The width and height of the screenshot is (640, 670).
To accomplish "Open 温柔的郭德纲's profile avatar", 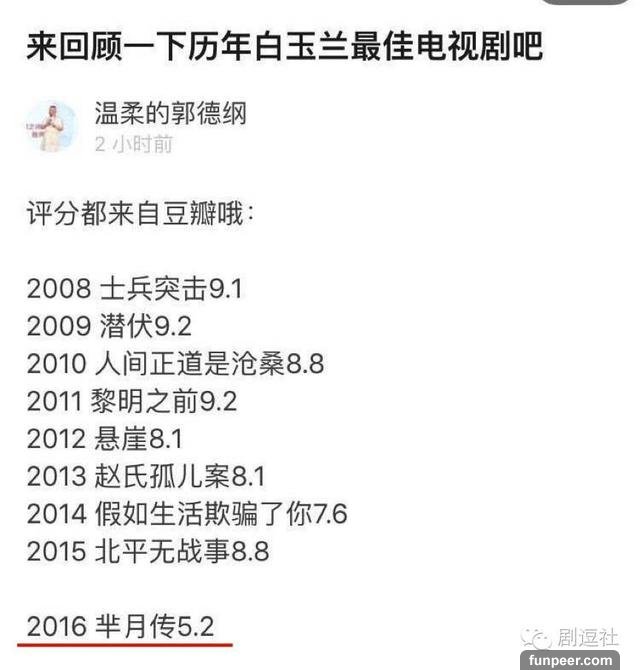I will (x=52, y=127).
